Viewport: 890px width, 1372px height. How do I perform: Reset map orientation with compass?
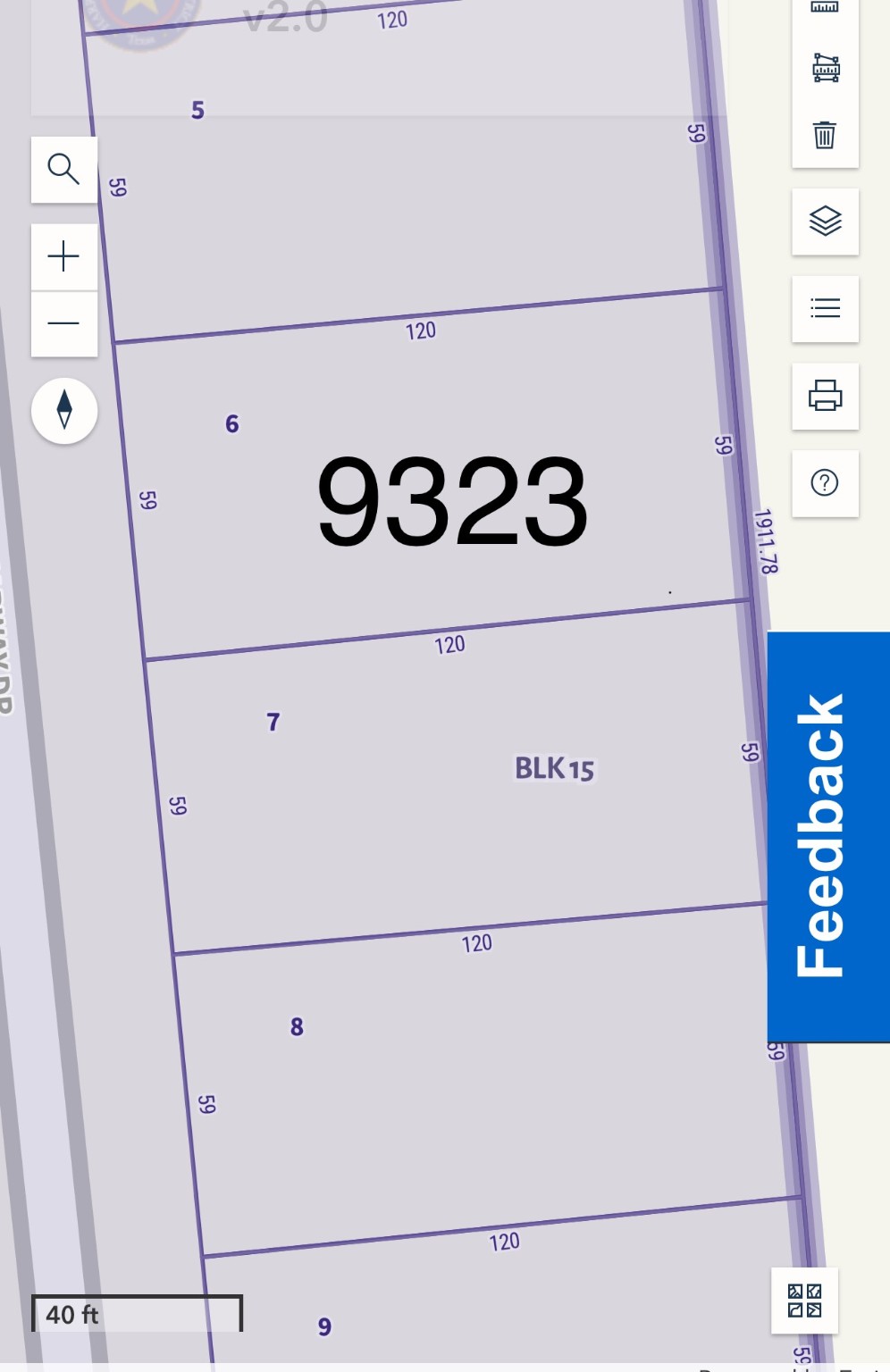(x=64, y=410)
